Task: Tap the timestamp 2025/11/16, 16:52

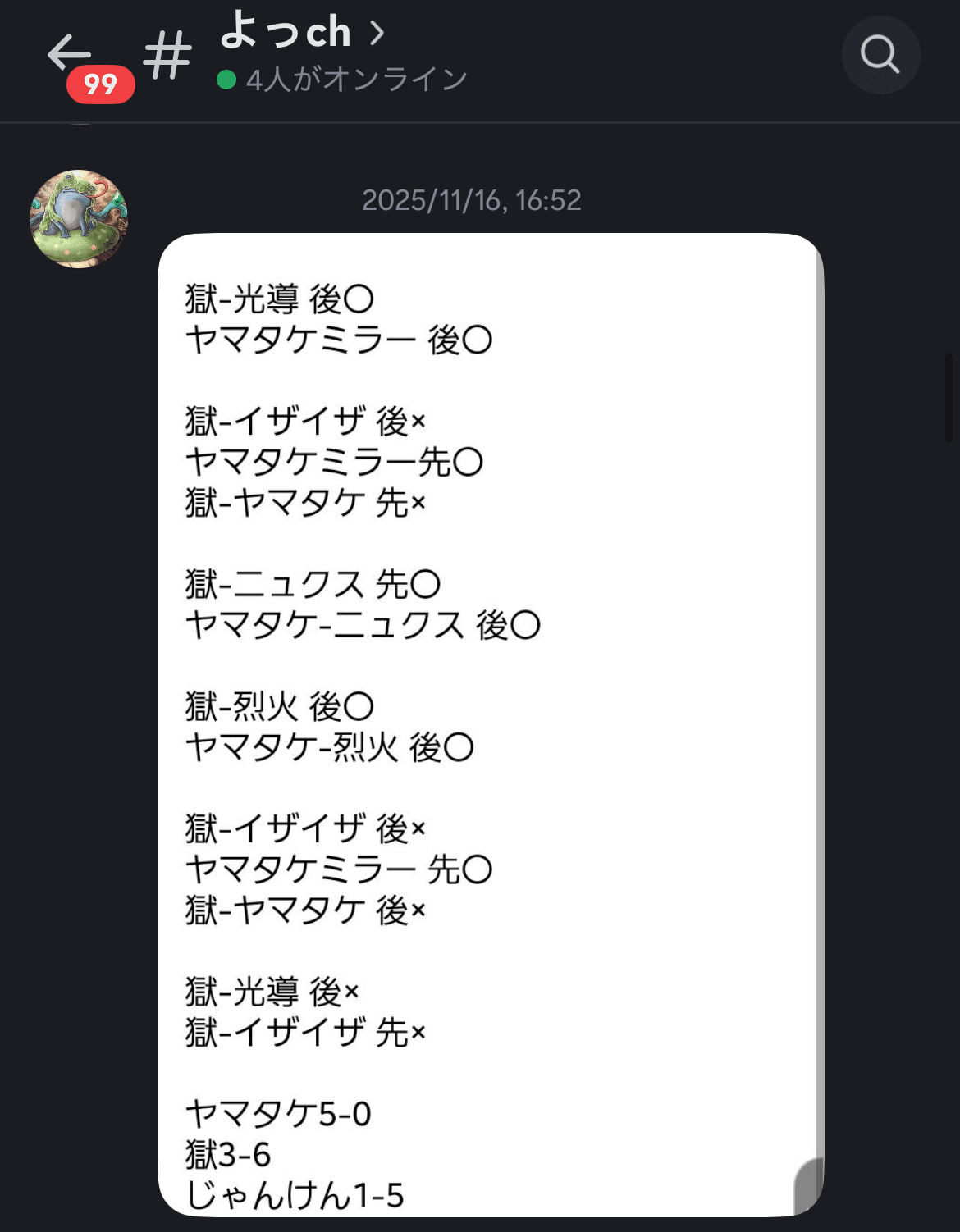Action: point(471,199)
